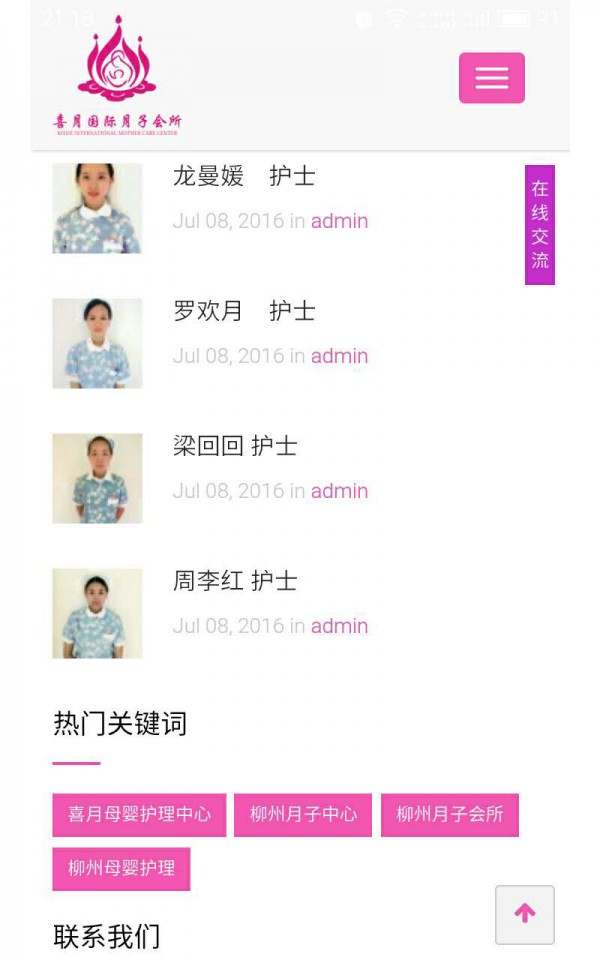Image resolution: width=600 pixels, height=960 pixels.
Task: Select the 柳州月子中心 keyword tag
Action: (x=303, y=815)
